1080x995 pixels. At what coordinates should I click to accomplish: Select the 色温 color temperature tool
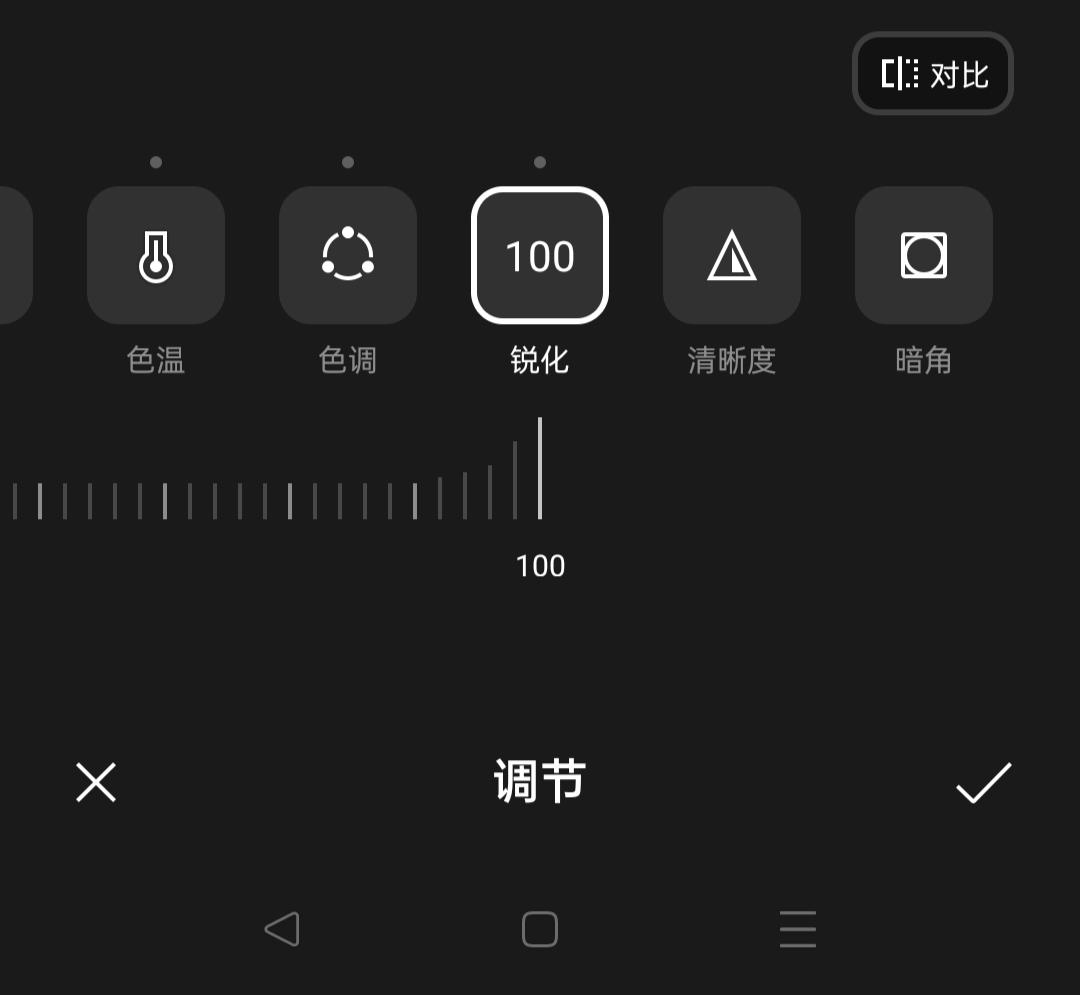pos(156,256)
